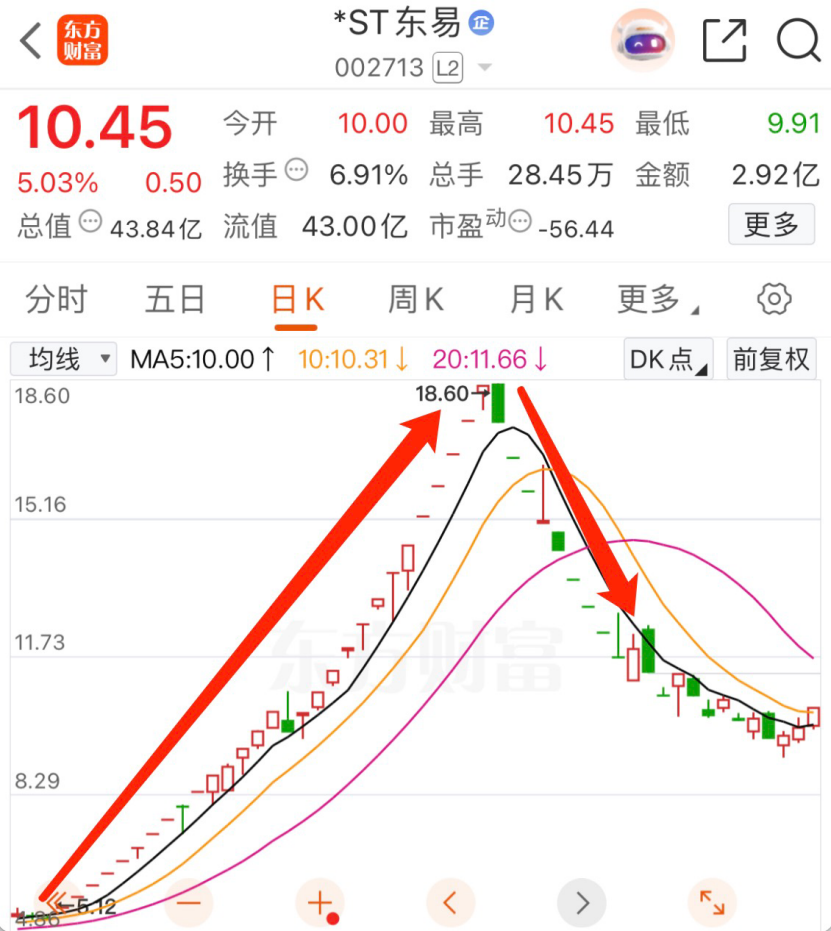The image size is (831, 931).
Task: Tap the 更多 button for more quote data
Action: click(x=772, y=224)
